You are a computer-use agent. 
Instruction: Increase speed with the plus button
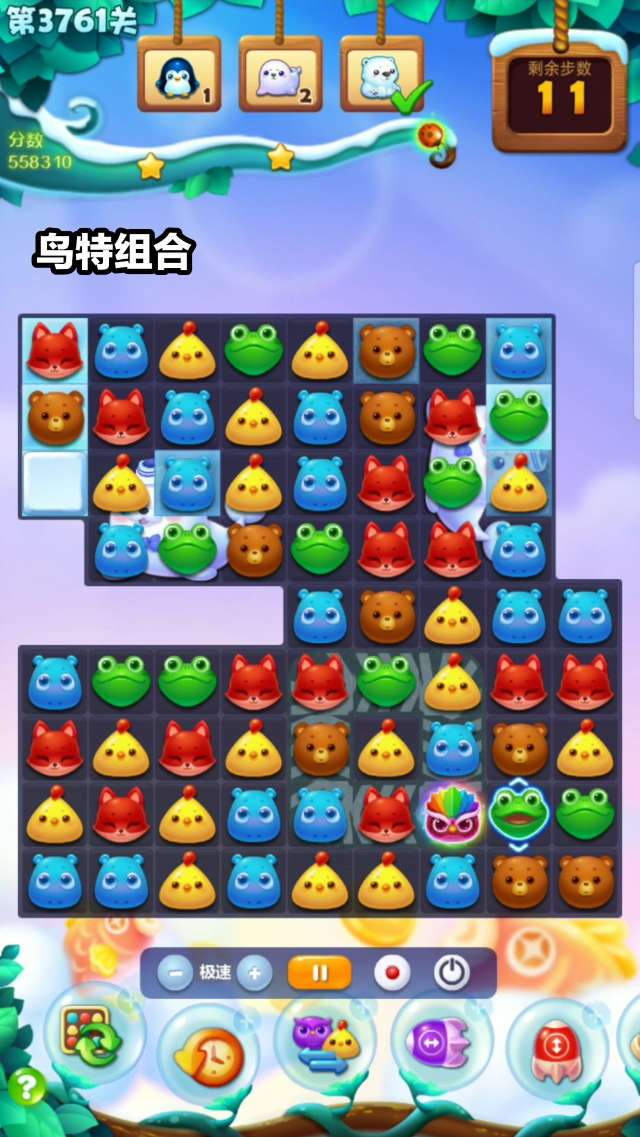(254, 972)
